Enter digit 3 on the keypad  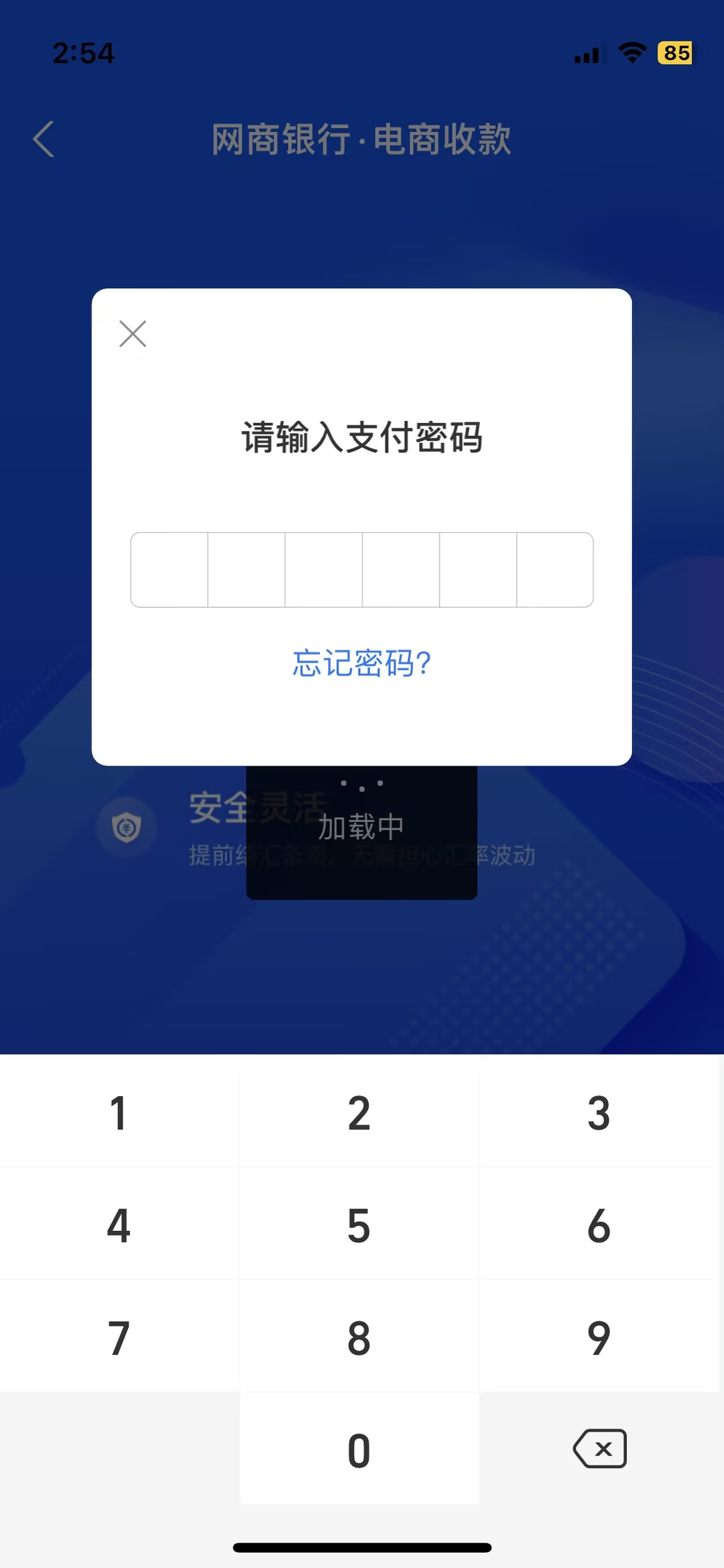[599, 1113]
